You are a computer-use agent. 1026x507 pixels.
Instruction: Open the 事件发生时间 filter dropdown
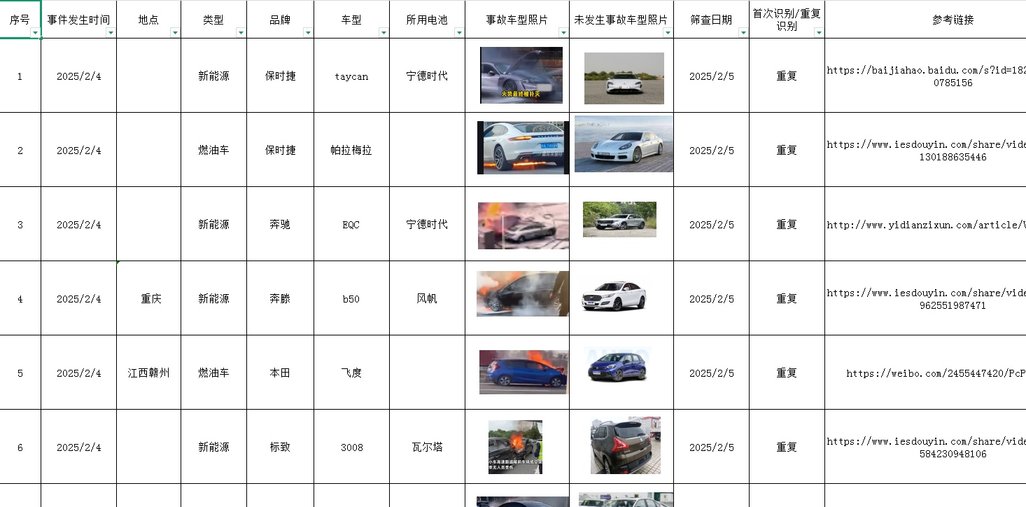(110, 33)
